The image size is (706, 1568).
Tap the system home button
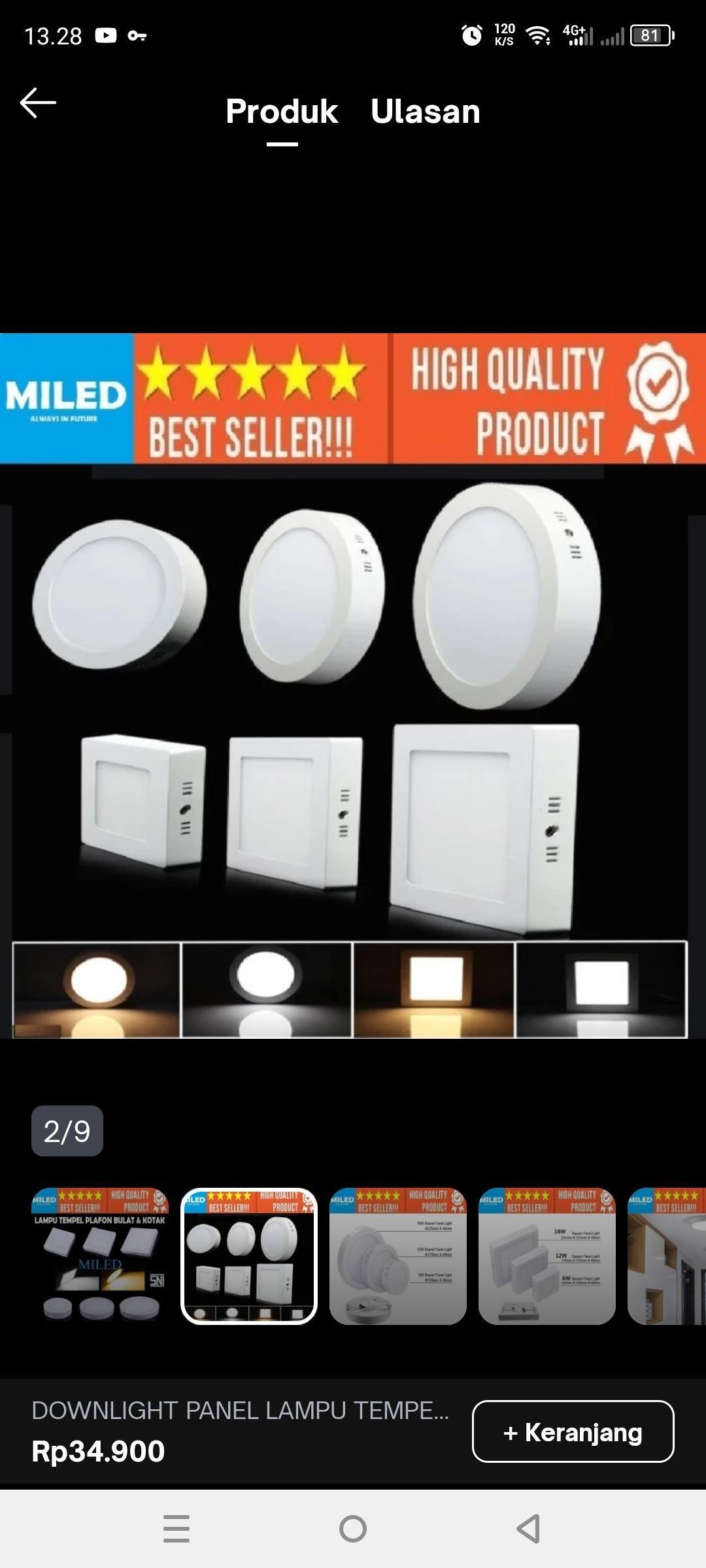353,1529
